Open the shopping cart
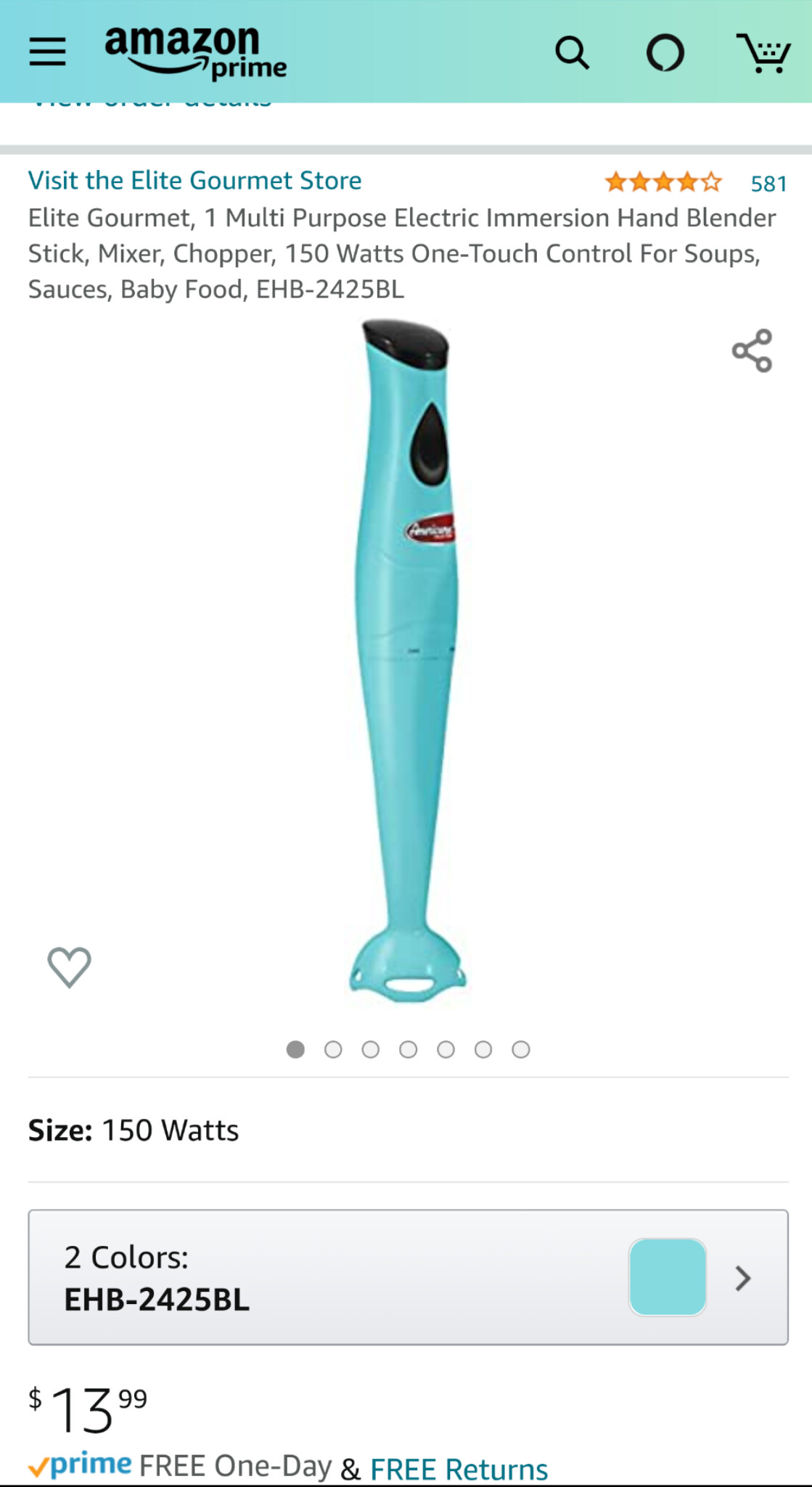This screenshot has height=1487, width=812. (x=763, y=52)
